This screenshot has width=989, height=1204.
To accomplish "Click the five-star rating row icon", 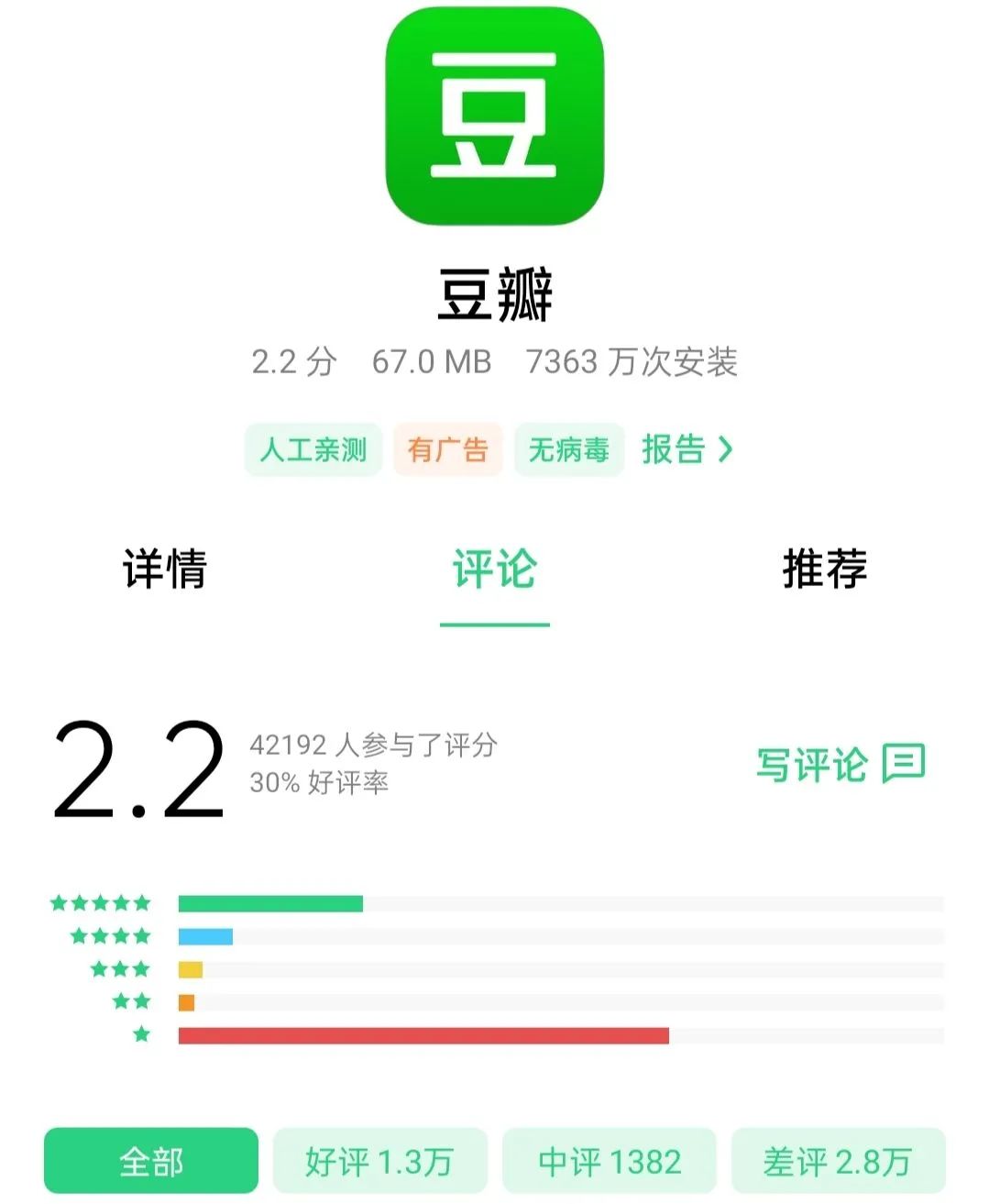I will click(x=101, y=902).
